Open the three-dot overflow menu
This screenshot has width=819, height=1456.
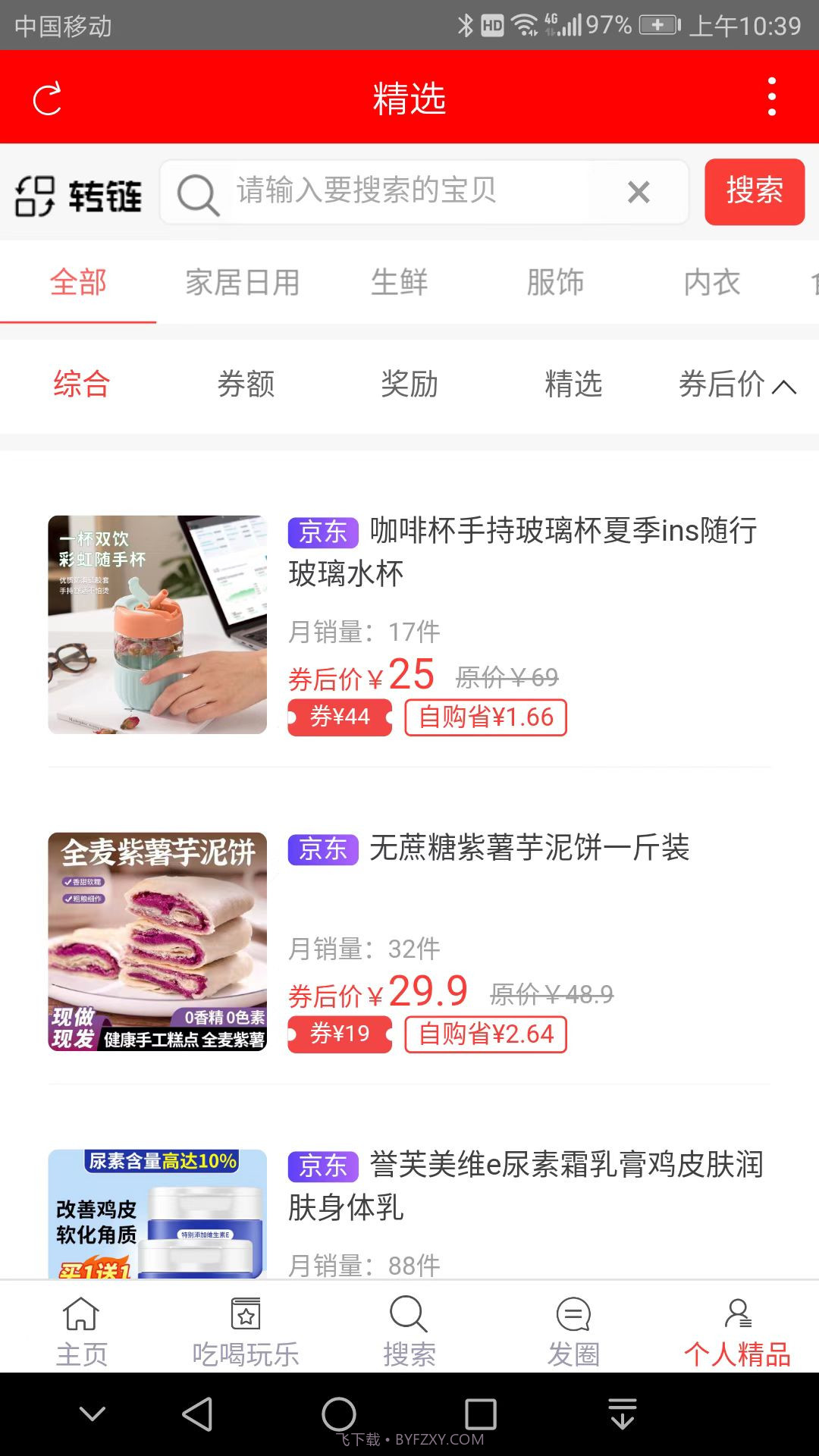(772, 95)
